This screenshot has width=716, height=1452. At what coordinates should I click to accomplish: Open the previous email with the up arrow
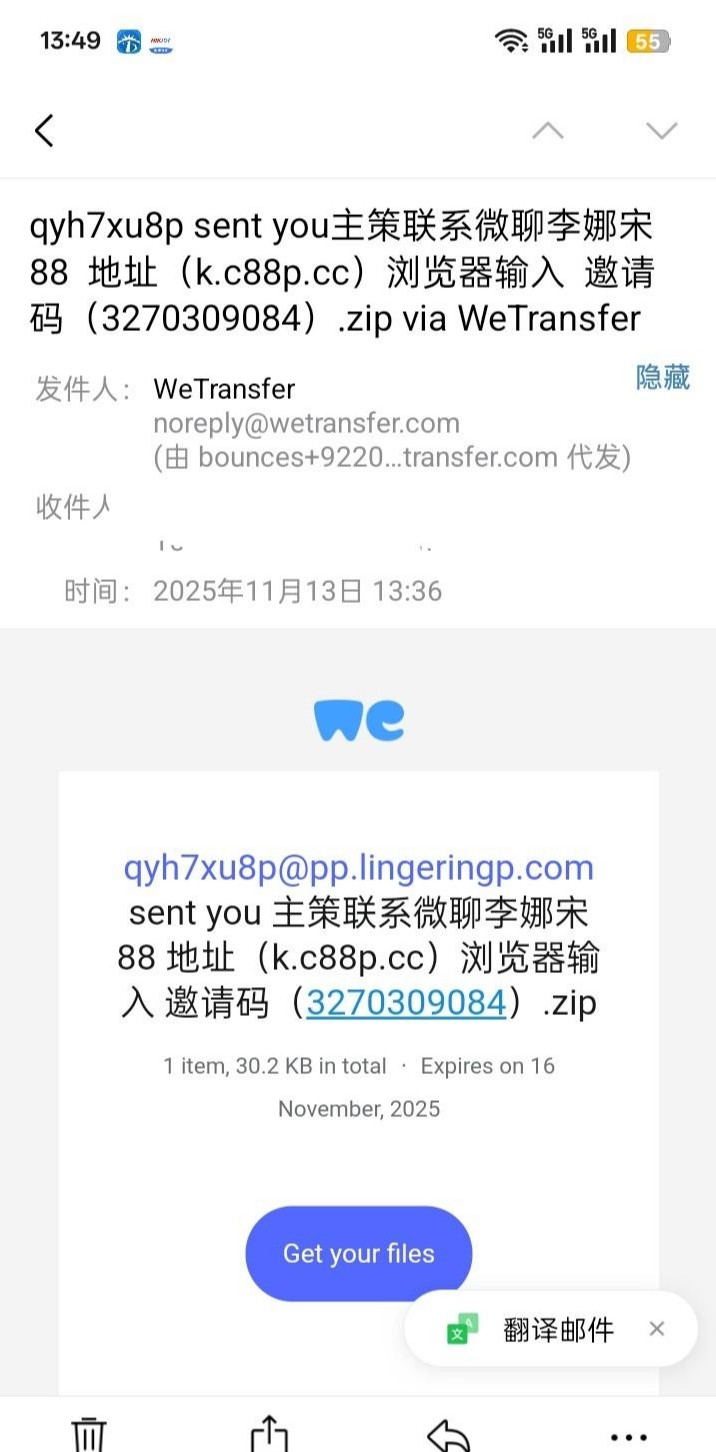[x=547, y=130]
